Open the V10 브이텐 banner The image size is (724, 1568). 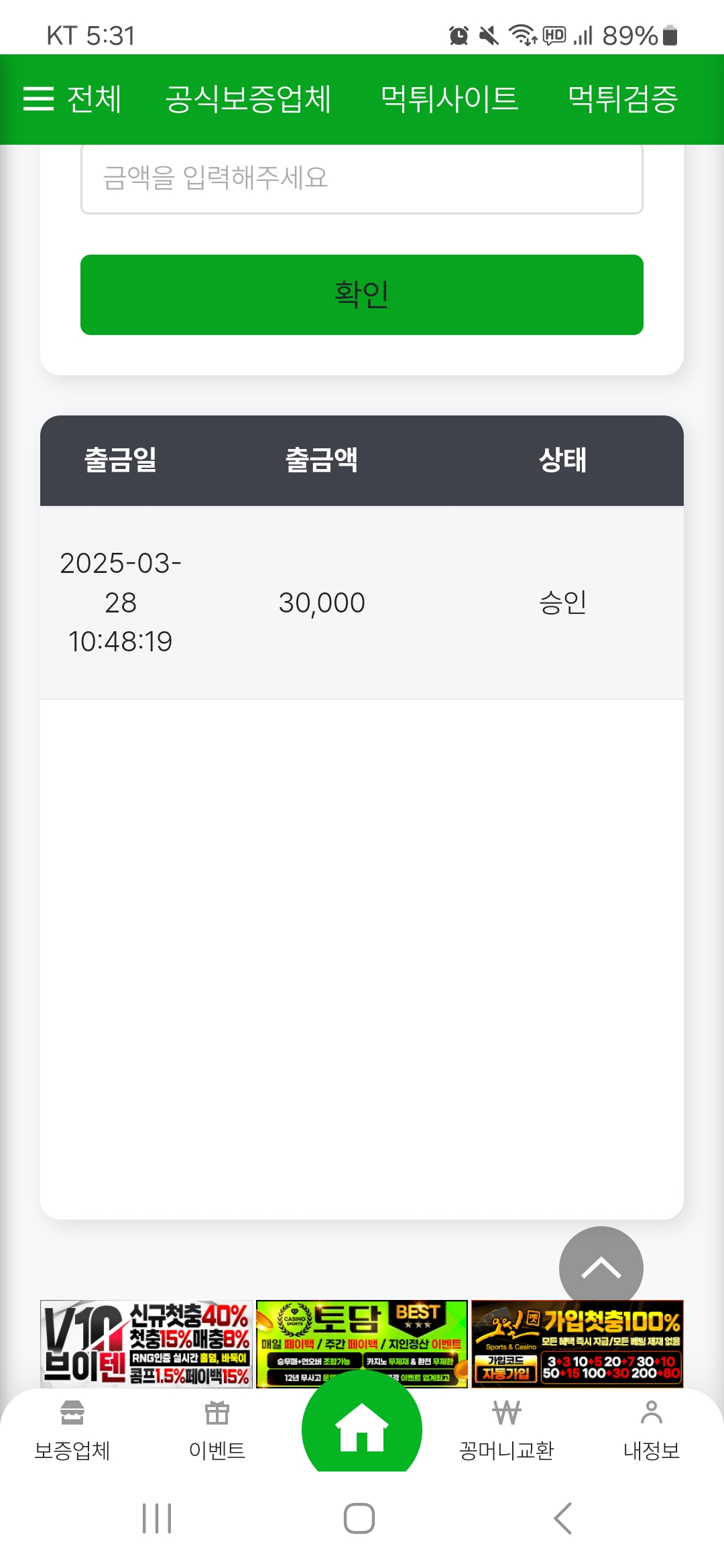(x=146, y=1343)
